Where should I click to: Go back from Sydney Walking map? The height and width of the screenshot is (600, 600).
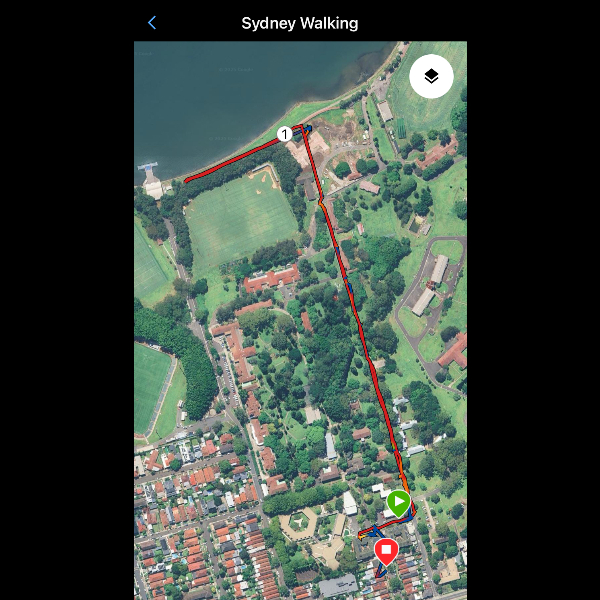[152, 23]
